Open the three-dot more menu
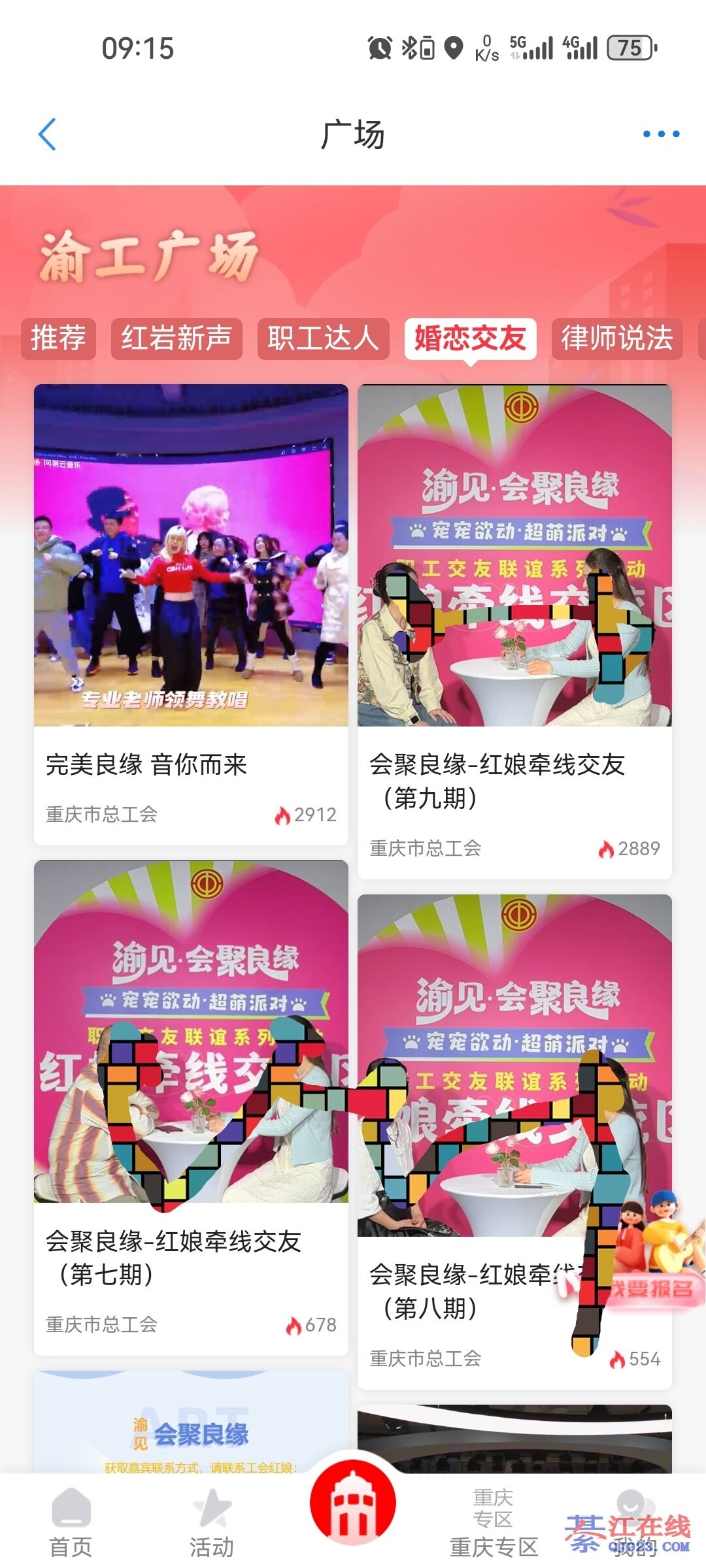This screenshot has height=1568, width=706. coord(661,135)
